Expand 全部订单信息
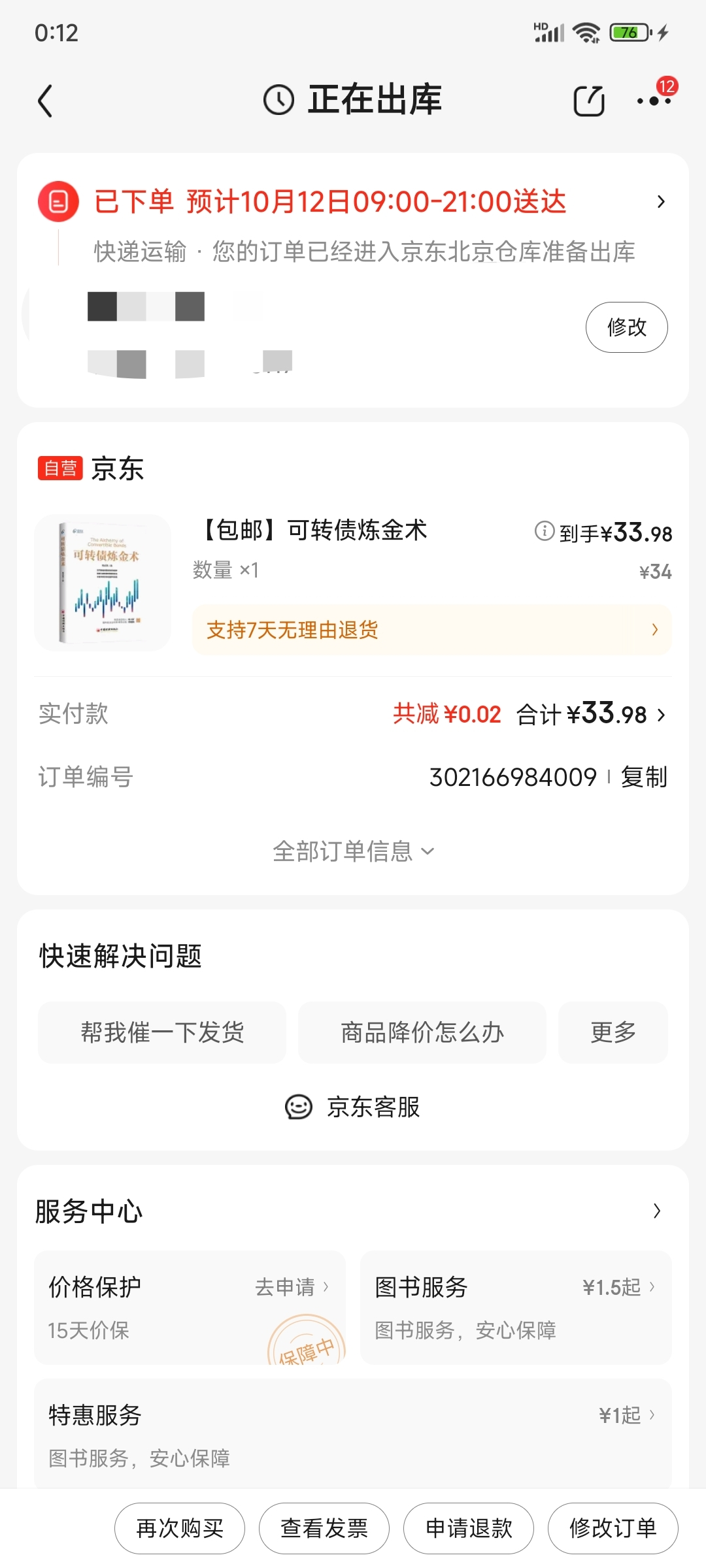 [x=353, y=851]
